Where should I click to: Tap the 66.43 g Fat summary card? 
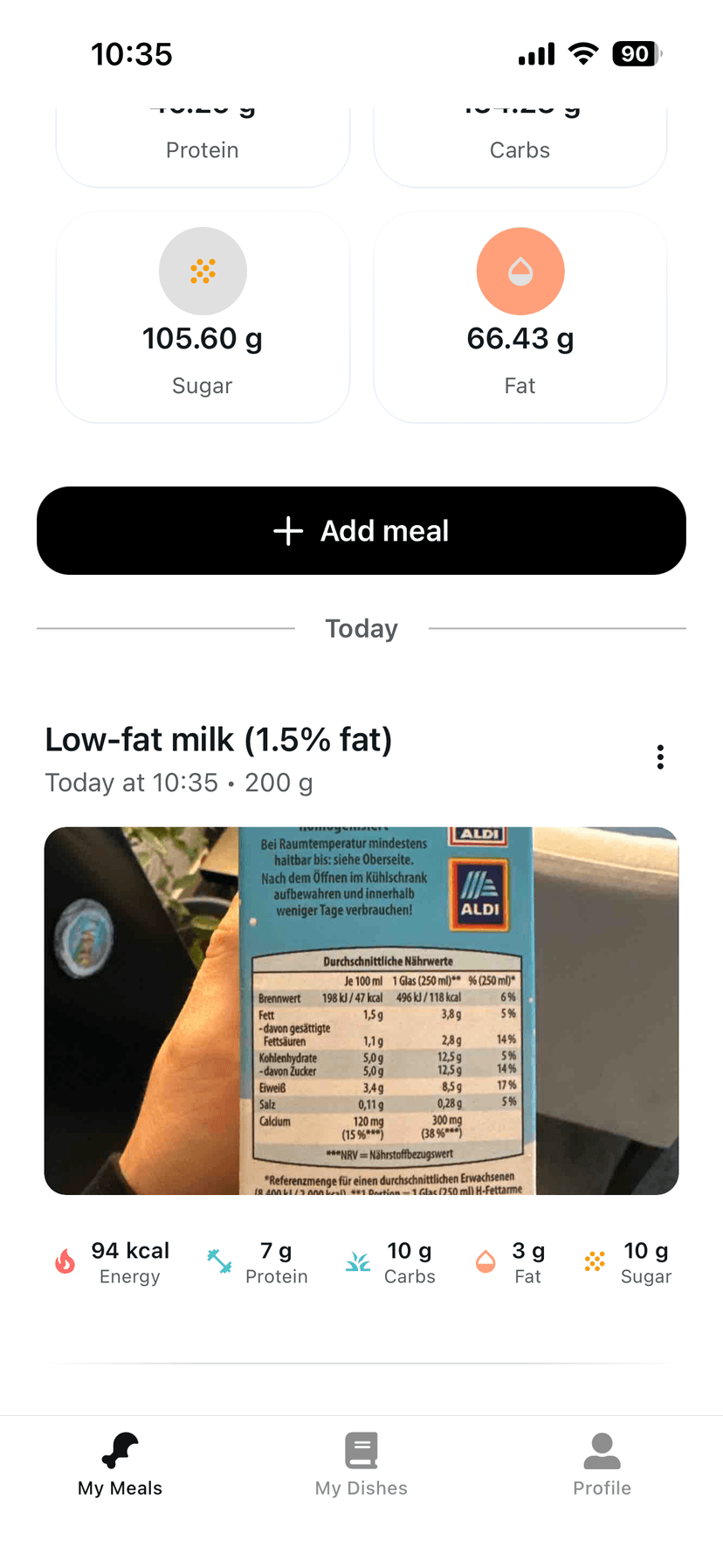click(520, 316)
